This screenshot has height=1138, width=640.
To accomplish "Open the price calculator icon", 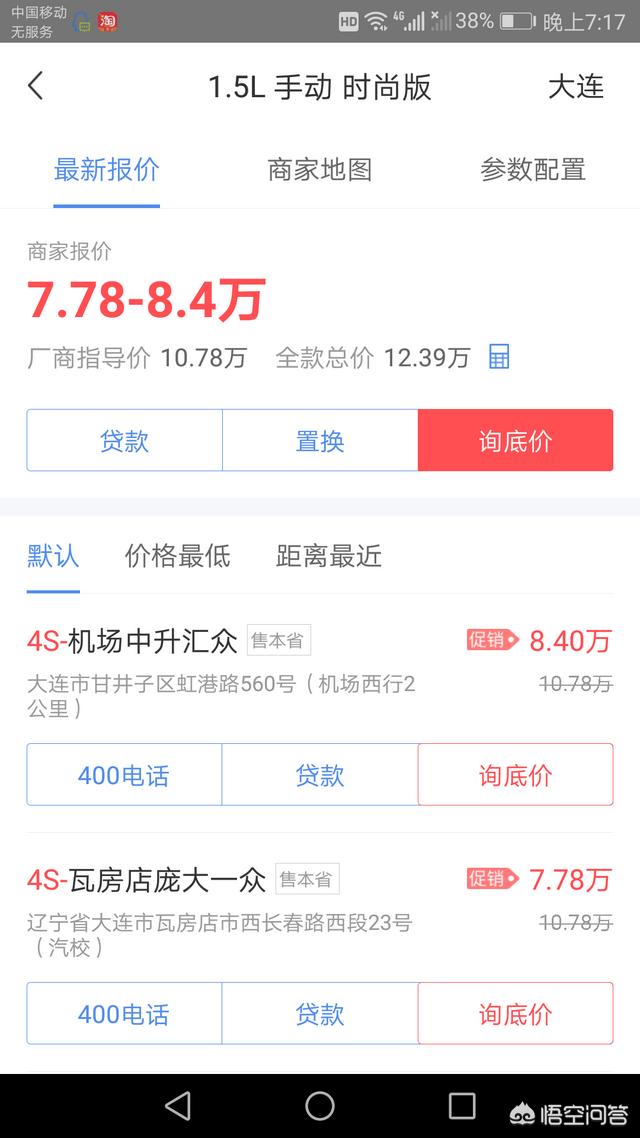I will 499,357.
